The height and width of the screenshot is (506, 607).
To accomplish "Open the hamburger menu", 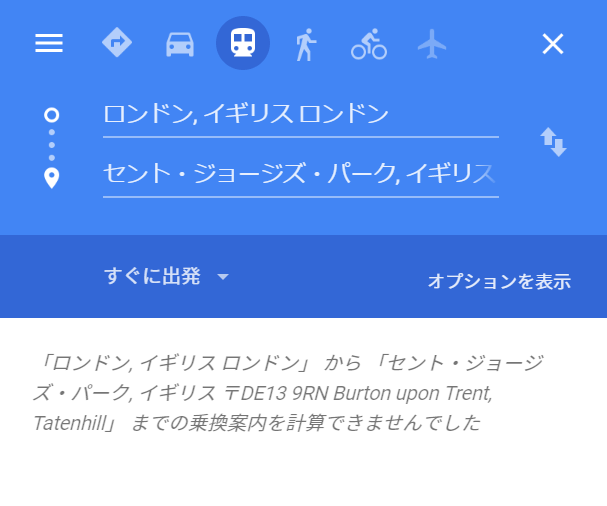I will [49, 43].
